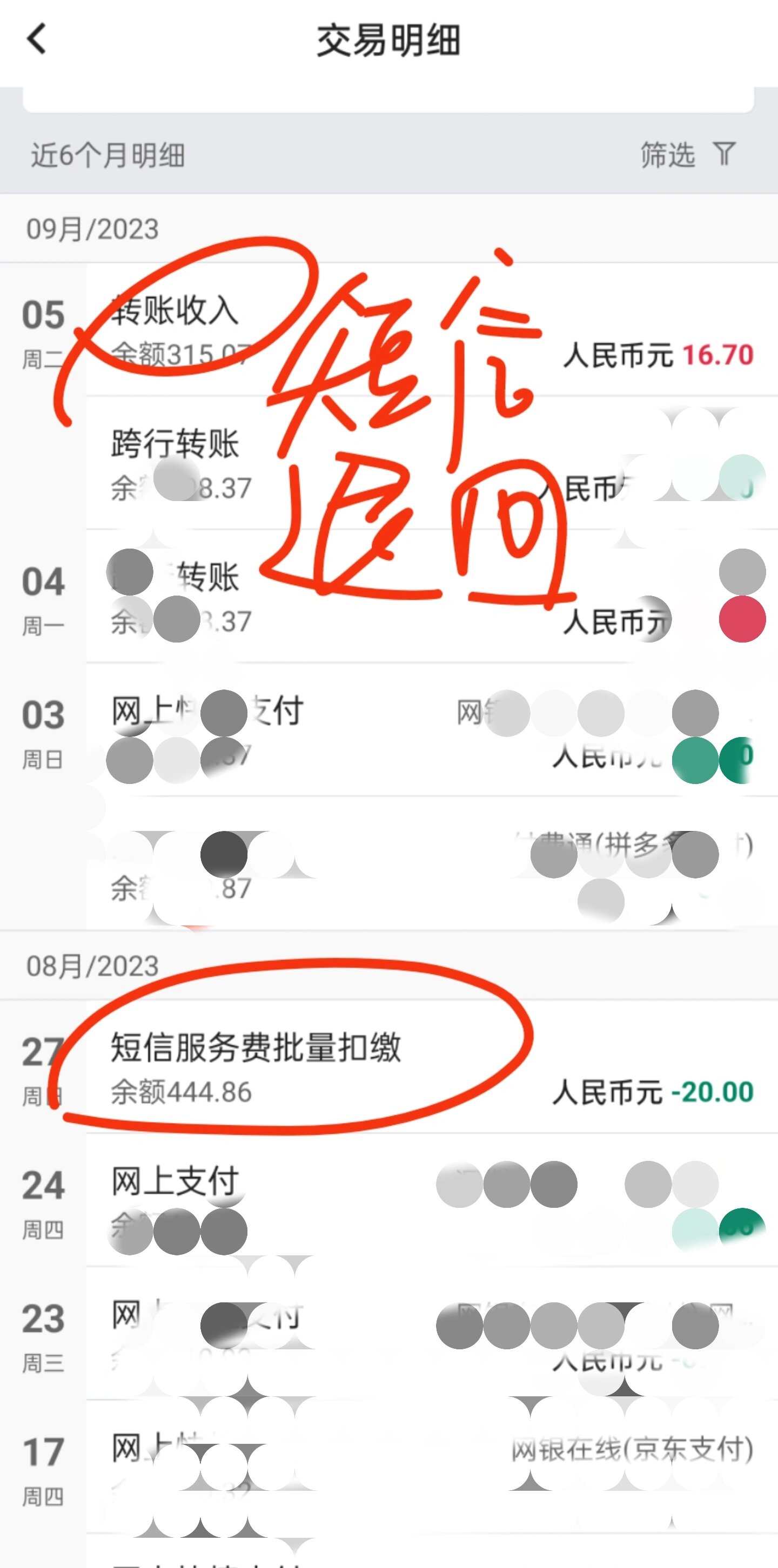The width and height of the screenshot is (778, 1568).
Task: Tap the 08月/2023 month header
Action: 91,965
